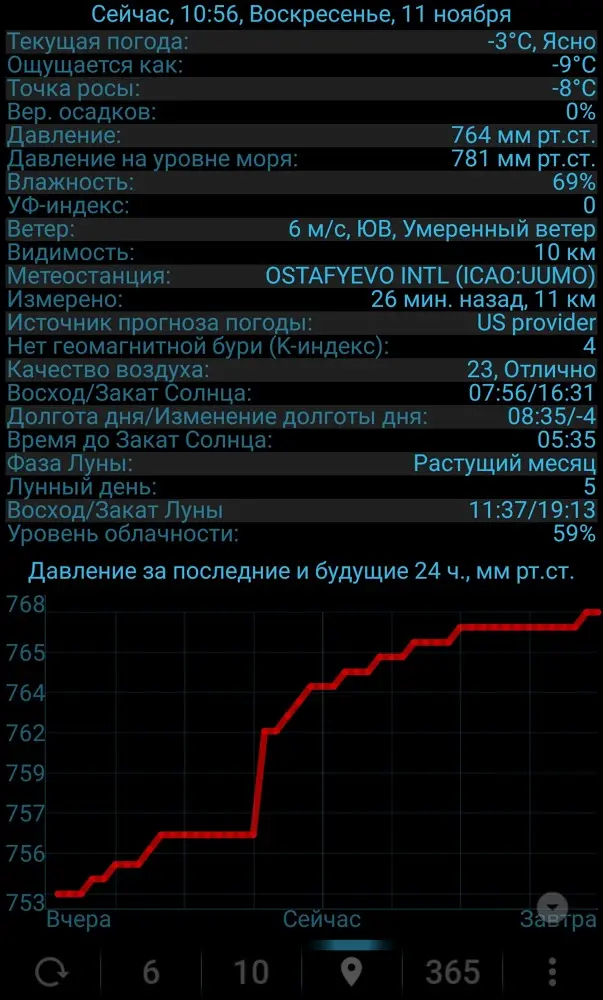Open the 6 forecast tab

150,973
